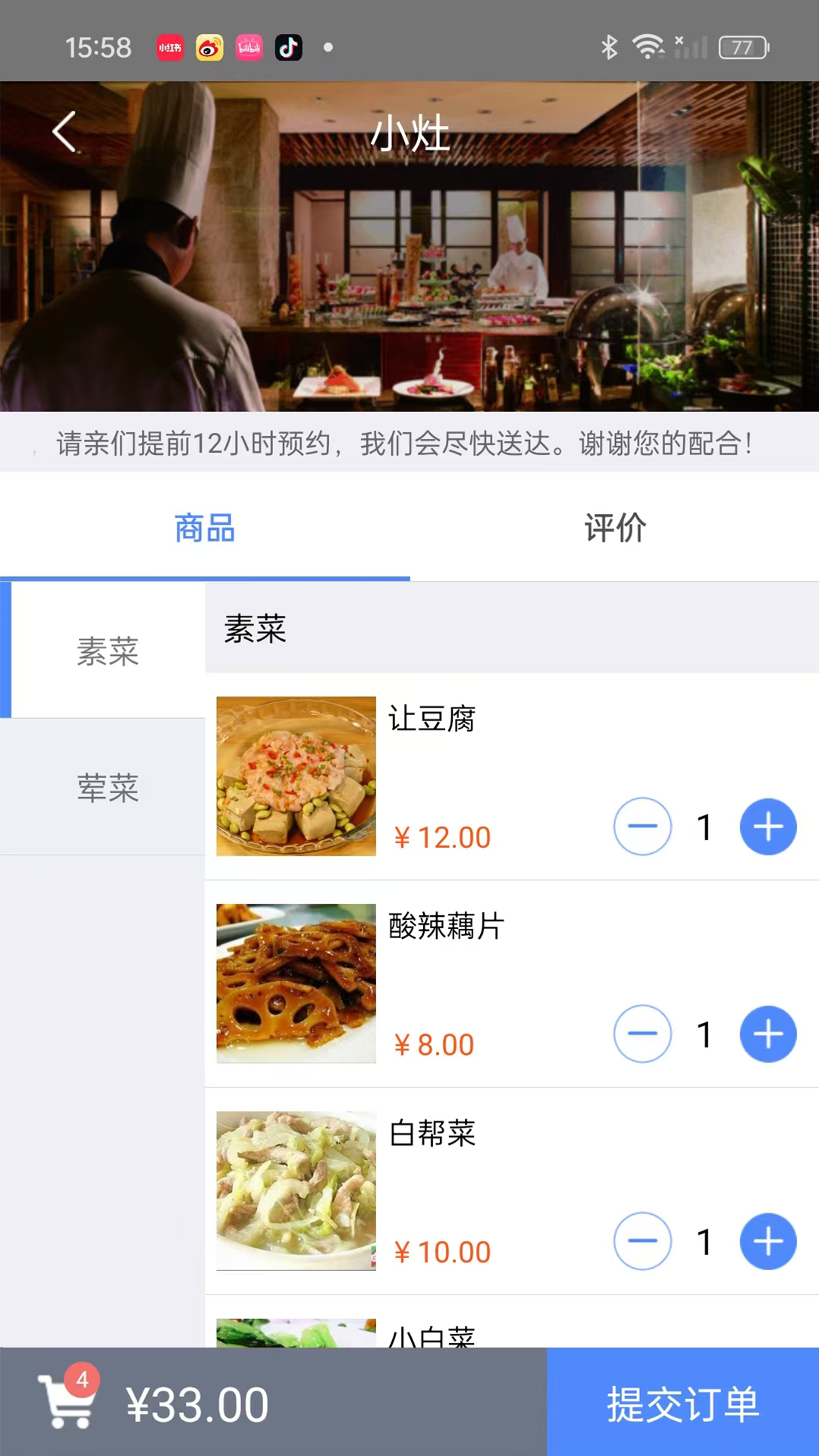Stay on the 商品 tab
Image resolution: width=819 pixels, height=1456 pixels.
click(x=204, y=529)
